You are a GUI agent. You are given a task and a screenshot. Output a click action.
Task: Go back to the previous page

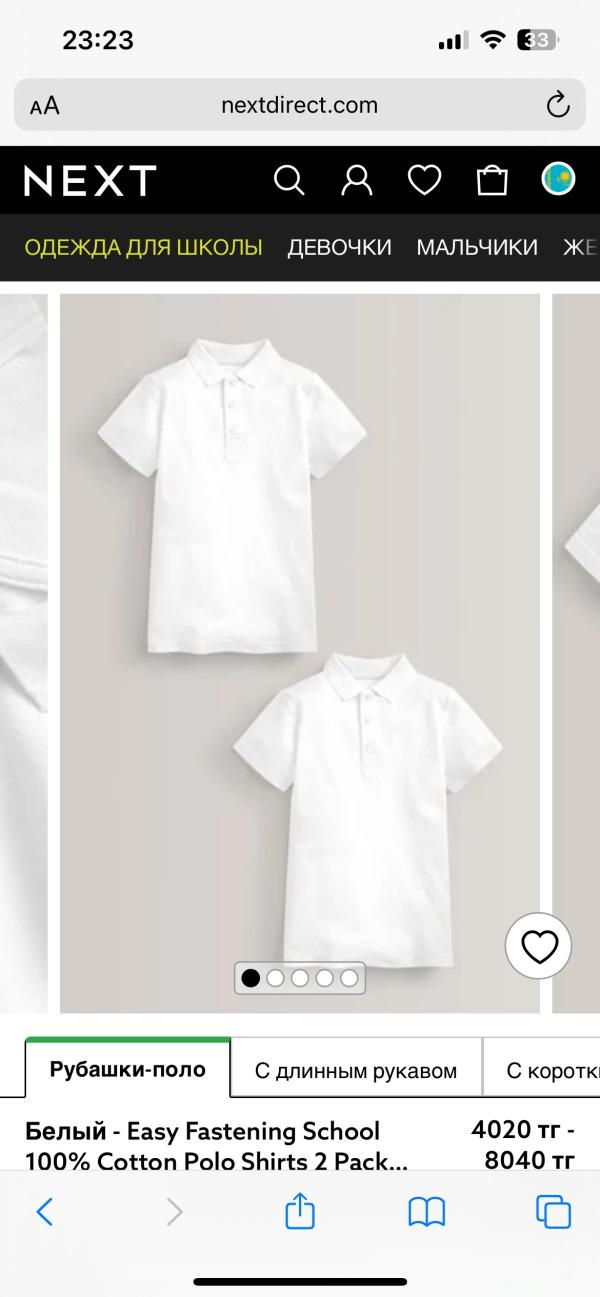coord(45,1212)
